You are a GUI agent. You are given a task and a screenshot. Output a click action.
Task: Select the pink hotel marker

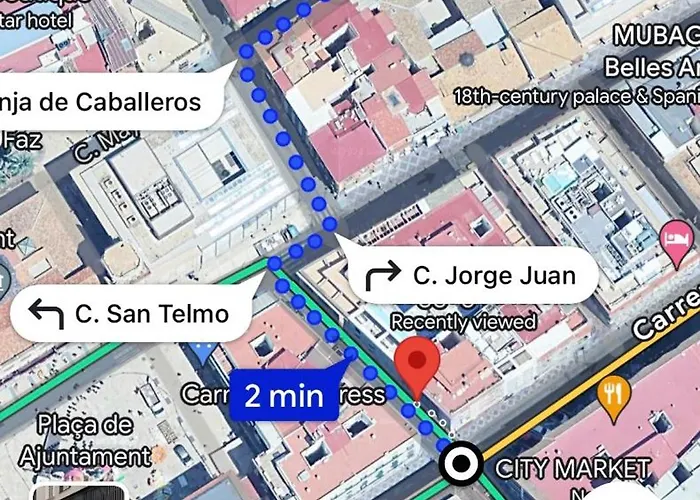pyautogui.click(x=676, y=238)
